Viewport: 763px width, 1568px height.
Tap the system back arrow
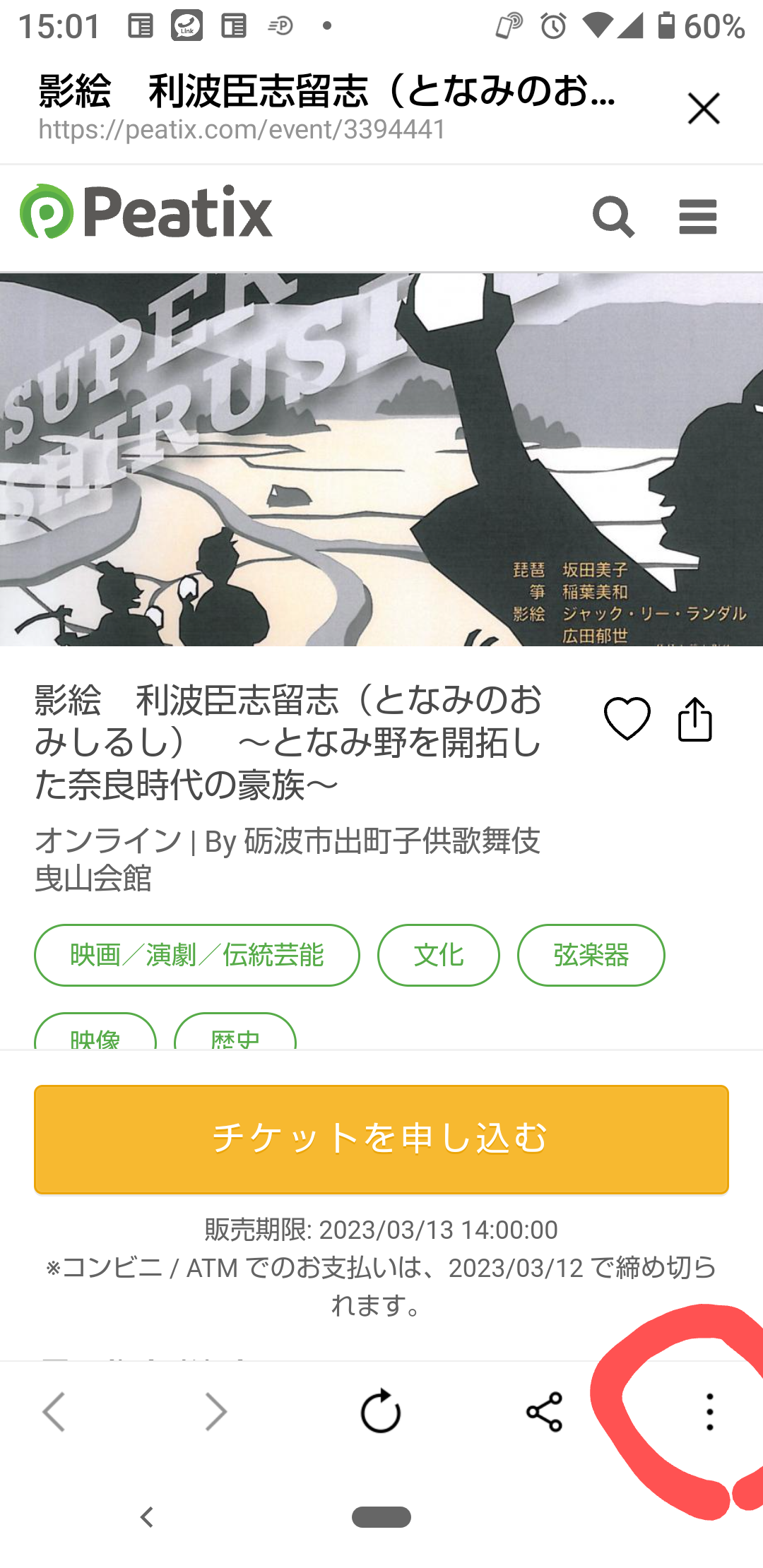pyautogui.click(x=147, y=1516)
